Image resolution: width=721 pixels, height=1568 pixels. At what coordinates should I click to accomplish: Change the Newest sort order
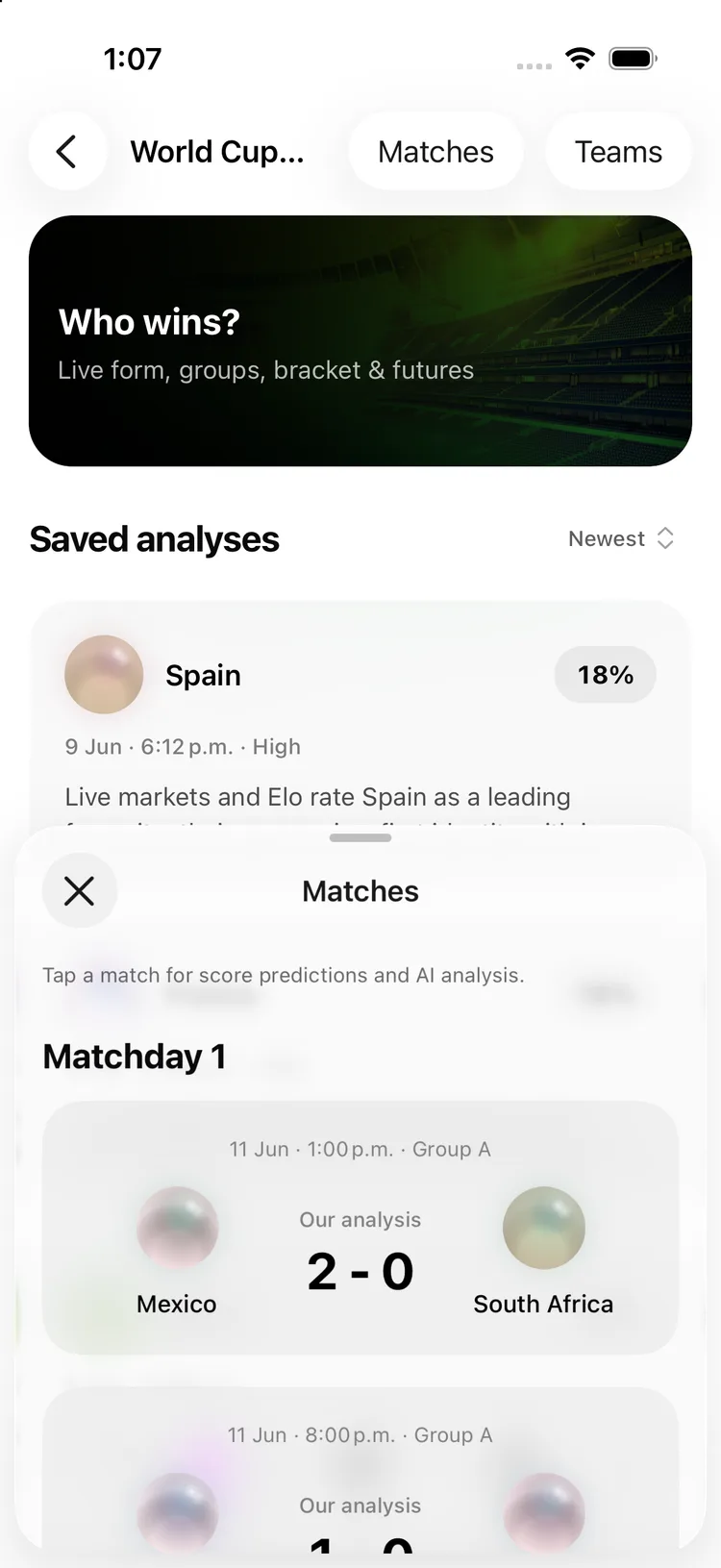tap(621, 538)
